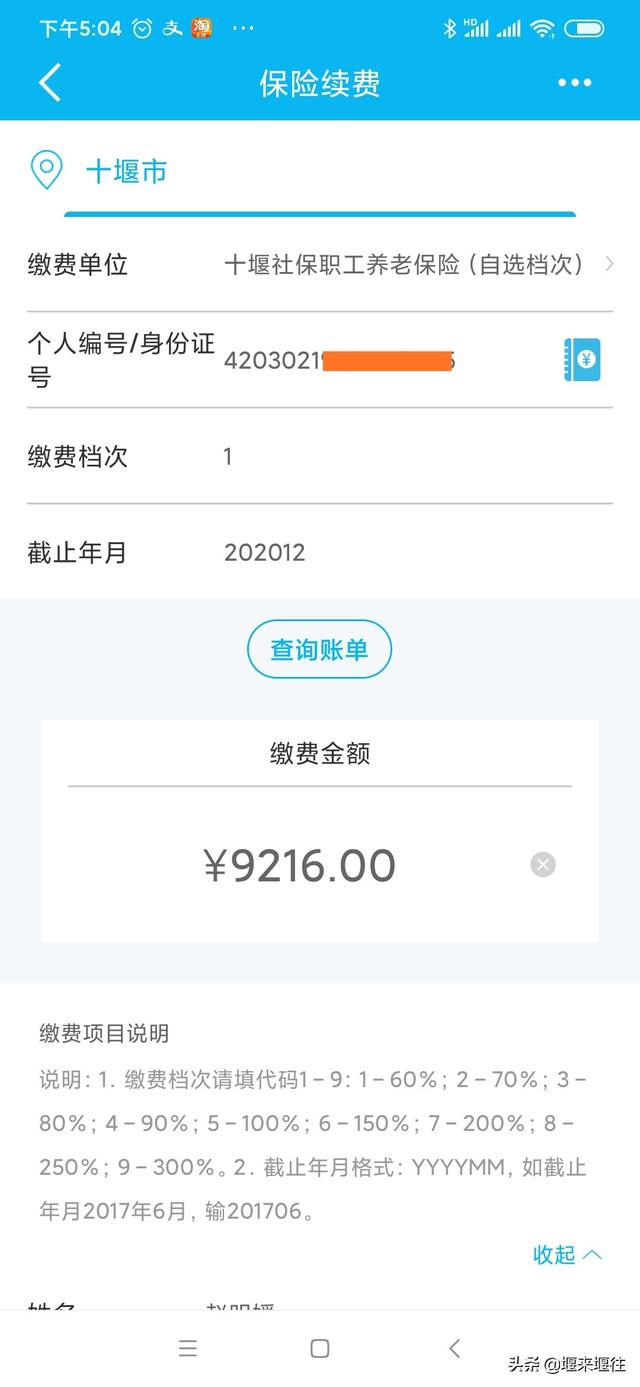Screen dimensions: 640x1387
Task: Tap the 查询账单 button
Action: (319, 650)
